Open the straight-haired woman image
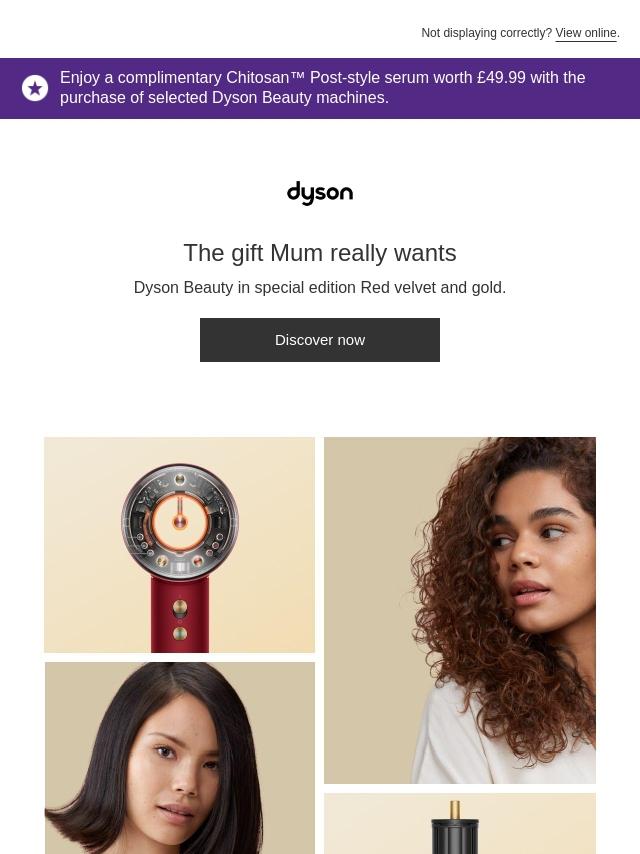This screenshot has width=640, height=854. [x=180, y=757]
